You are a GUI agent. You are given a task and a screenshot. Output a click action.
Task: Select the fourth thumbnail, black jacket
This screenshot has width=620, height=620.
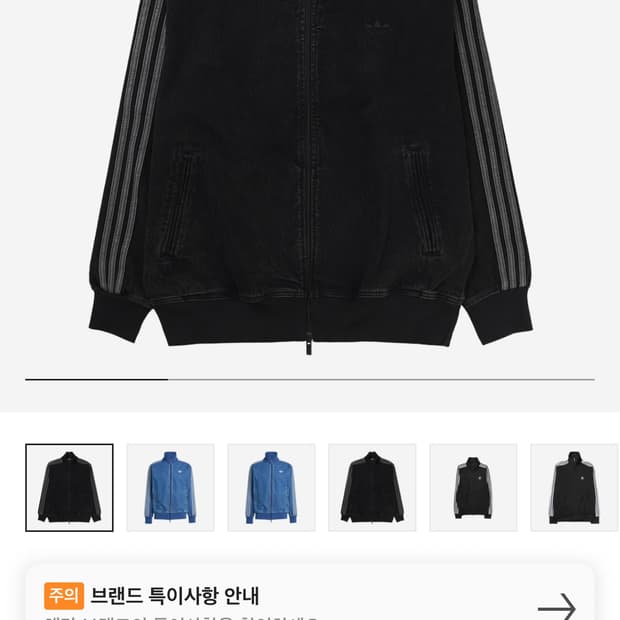coord(372,488)
